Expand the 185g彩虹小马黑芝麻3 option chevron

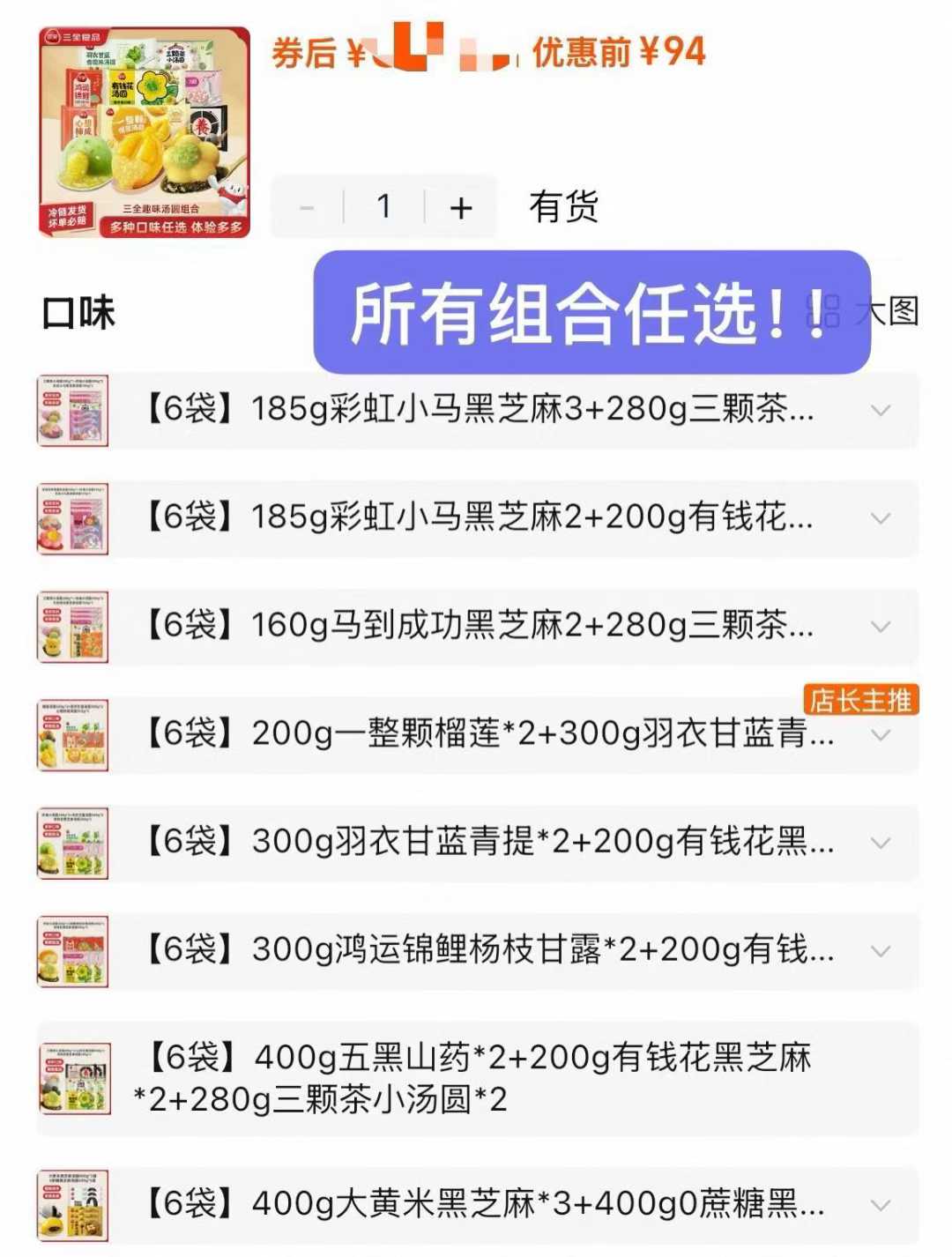(879, 408)
